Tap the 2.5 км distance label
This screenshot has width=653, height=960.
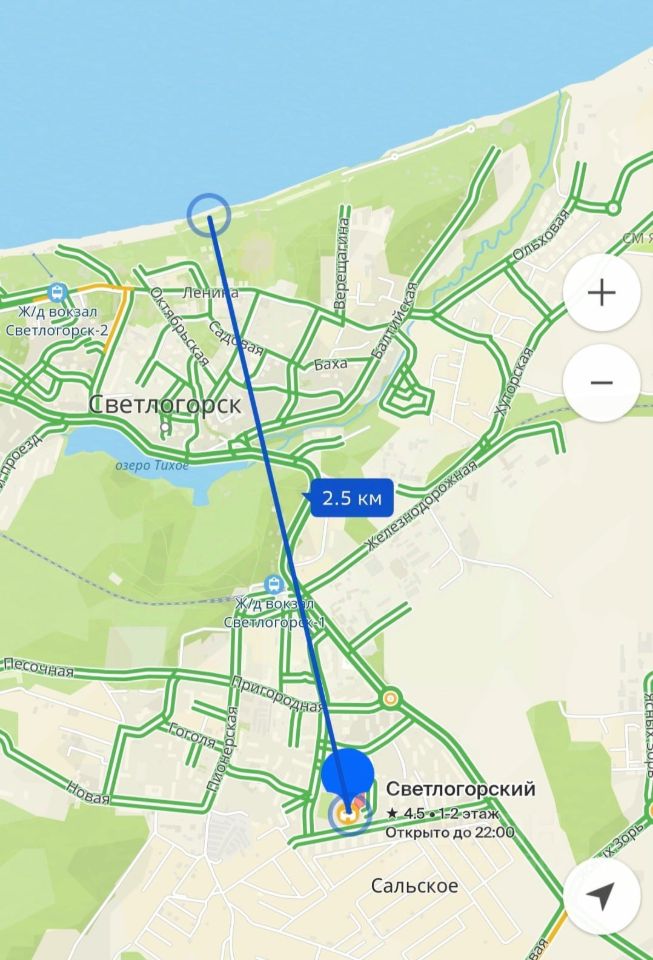[x=352, y=497]
